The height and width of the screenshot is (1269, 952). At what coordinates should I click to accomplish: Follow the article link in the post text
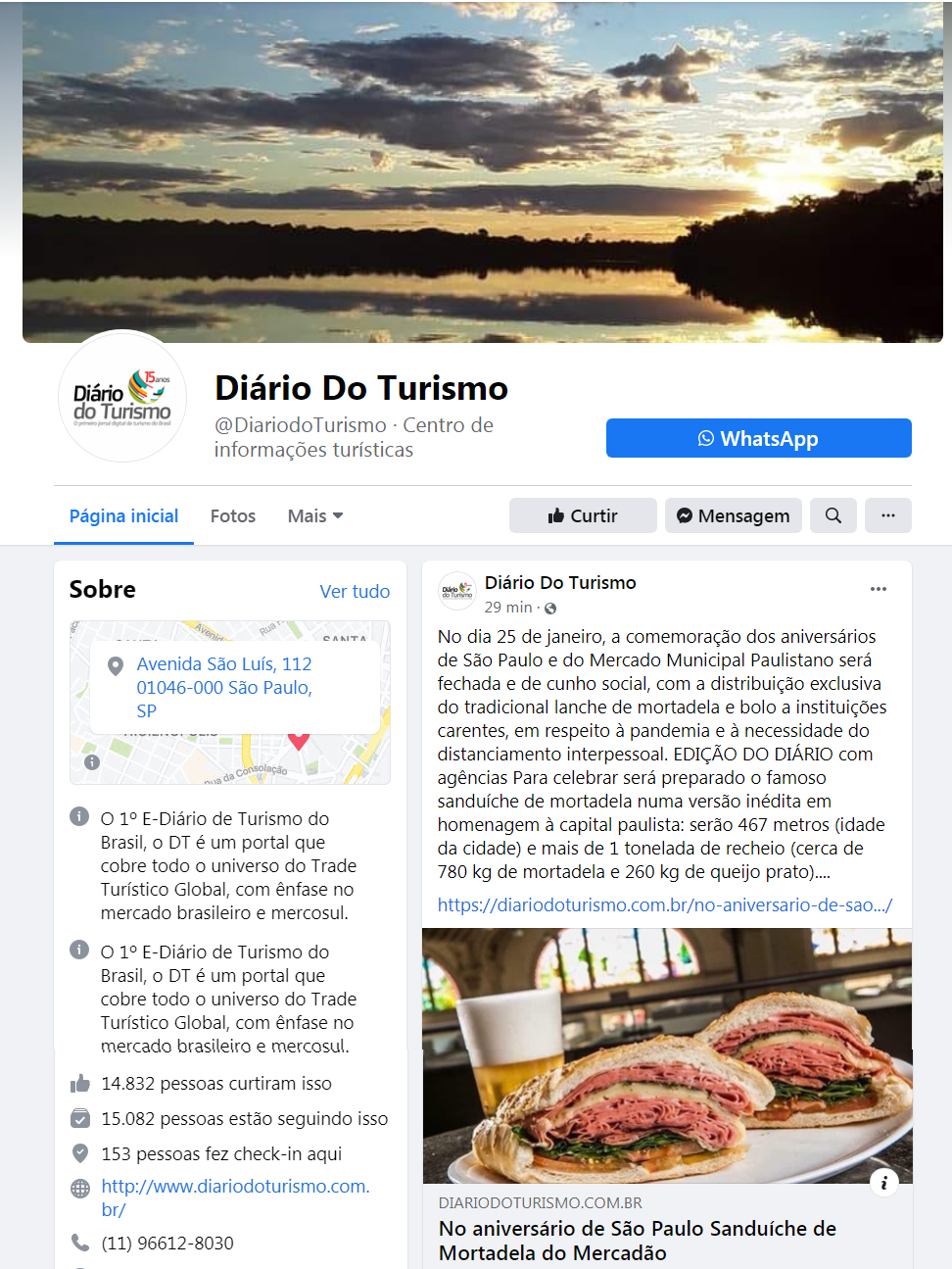[x=665, y=904]
